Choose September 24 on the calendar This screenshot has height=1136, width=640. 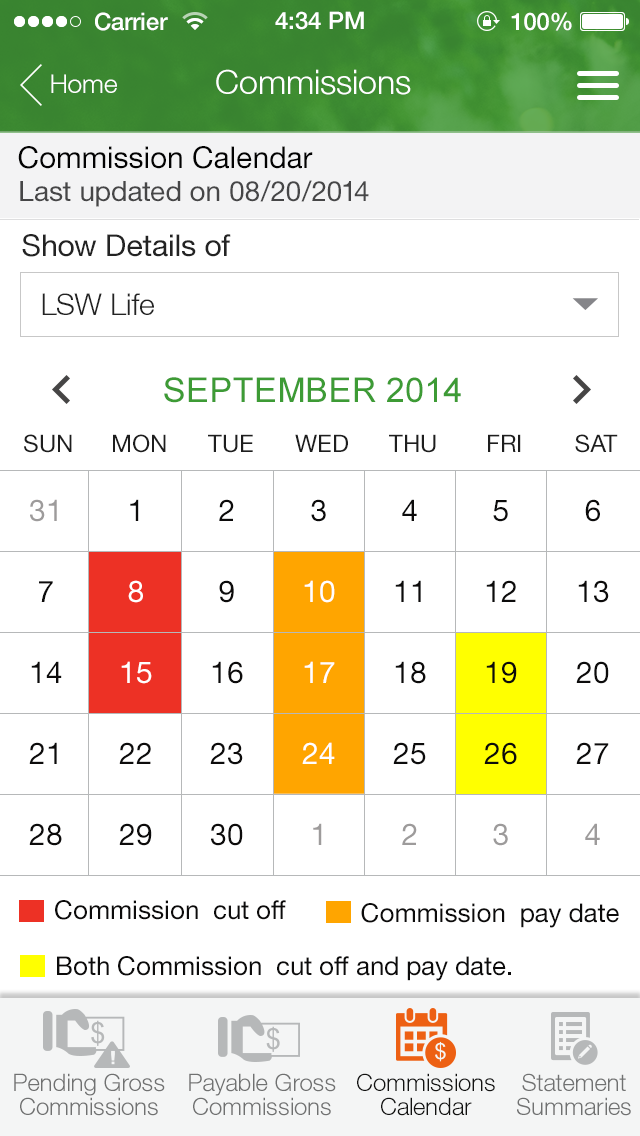319,754
